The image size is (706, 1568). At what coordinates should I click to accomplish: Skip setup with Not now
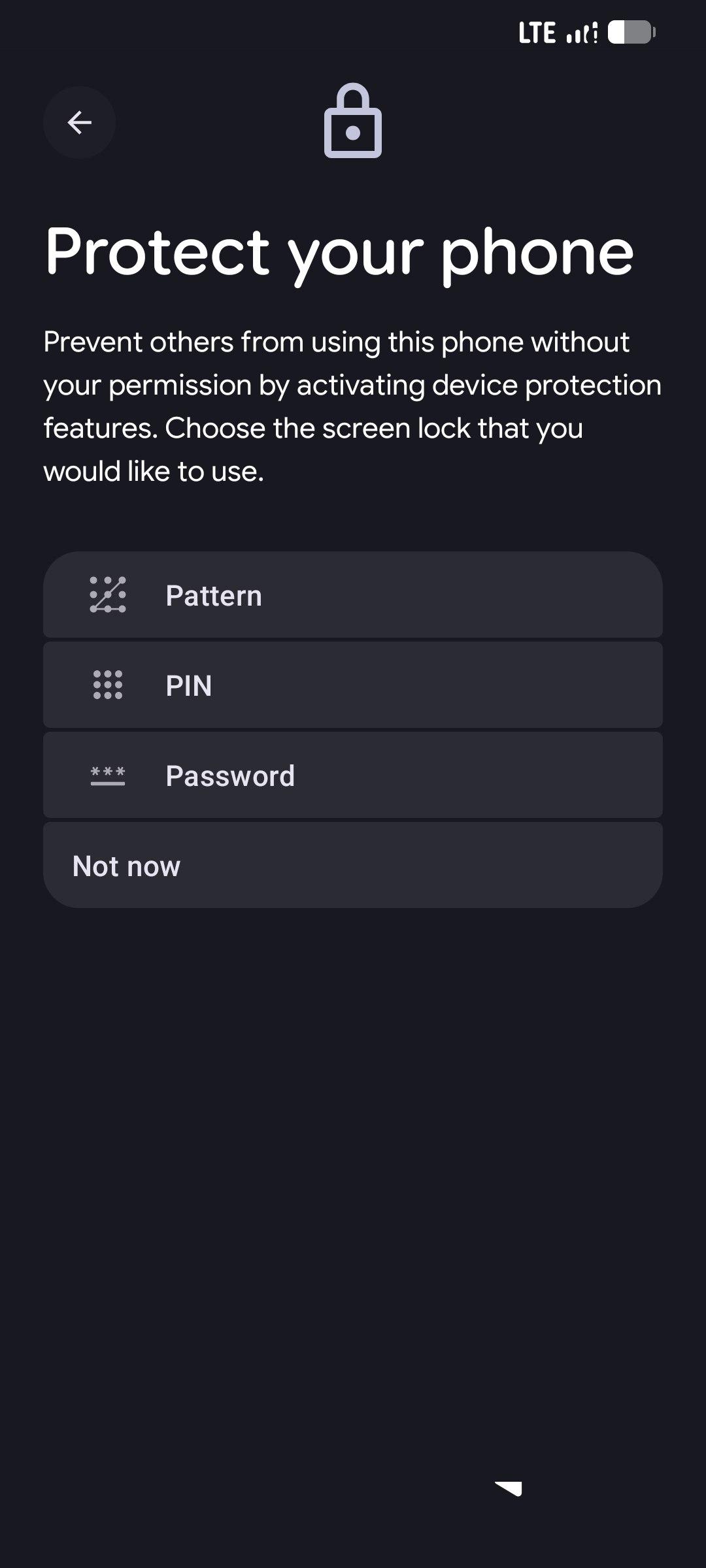pos(353,866)
